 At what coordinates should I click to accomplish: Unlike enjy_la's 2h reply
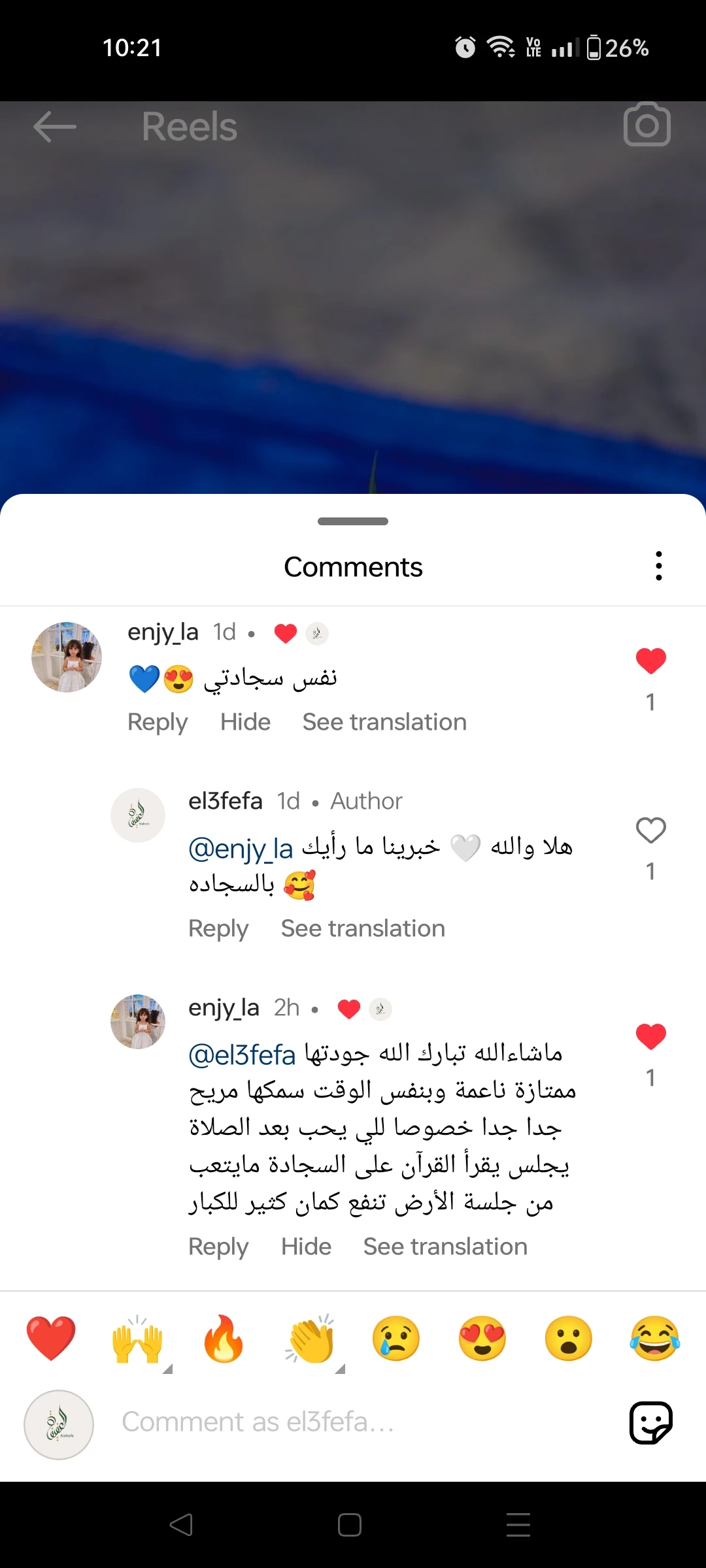[650, 1037]
